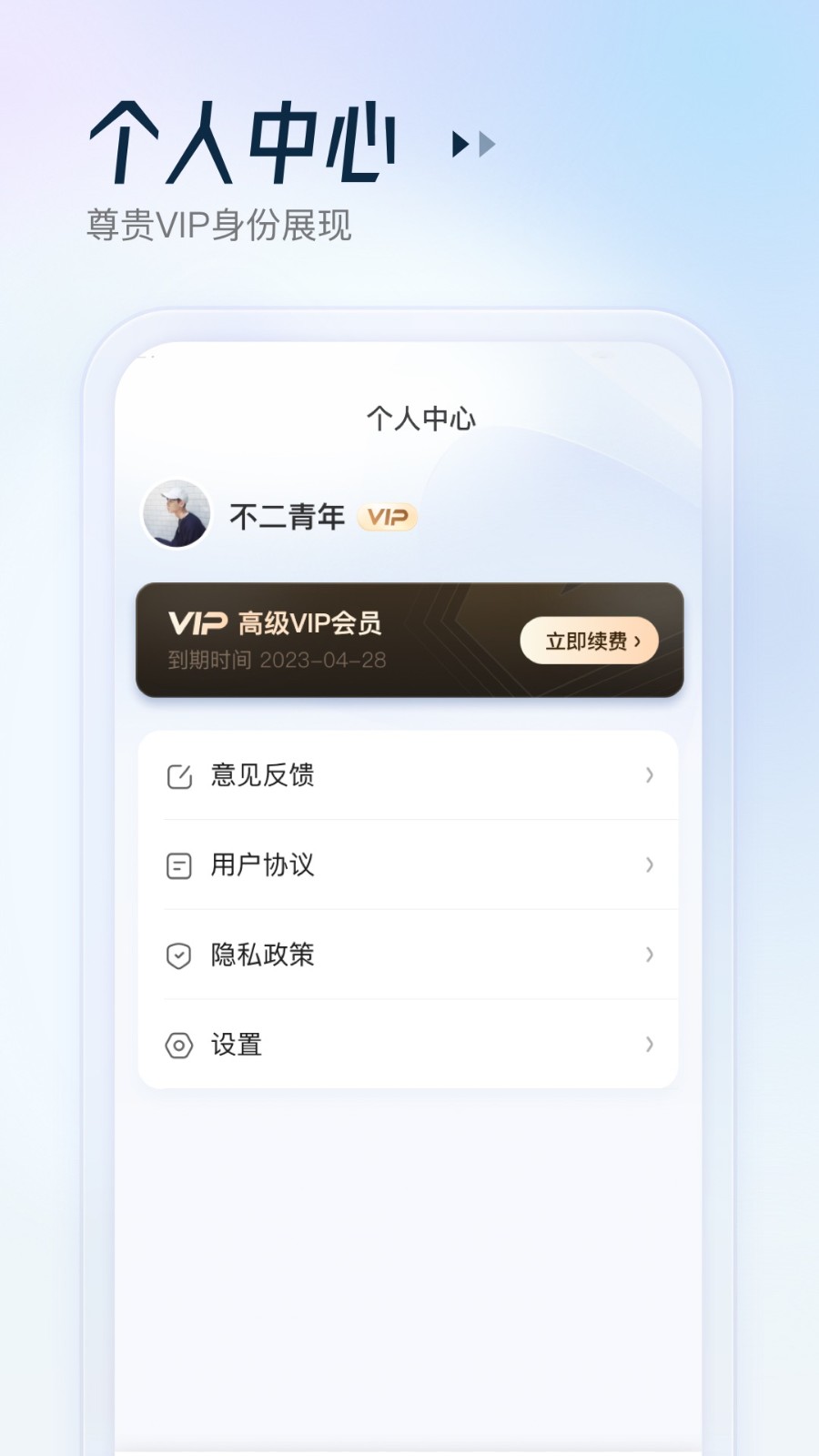Select the 意见反馈 feedback pencil icon

178,775
